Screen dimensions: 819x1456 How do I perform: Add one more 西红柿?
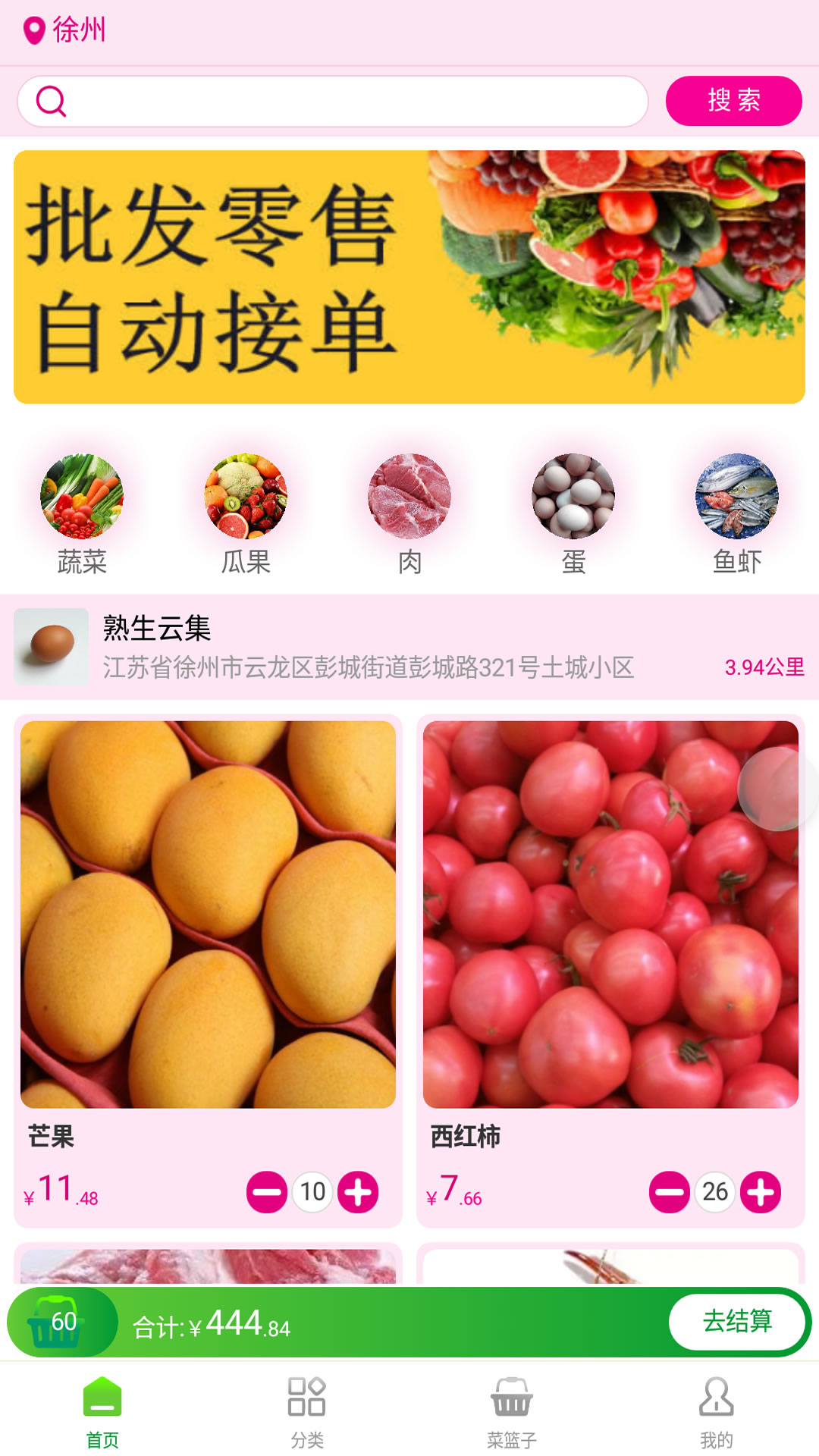[761, 1192]
